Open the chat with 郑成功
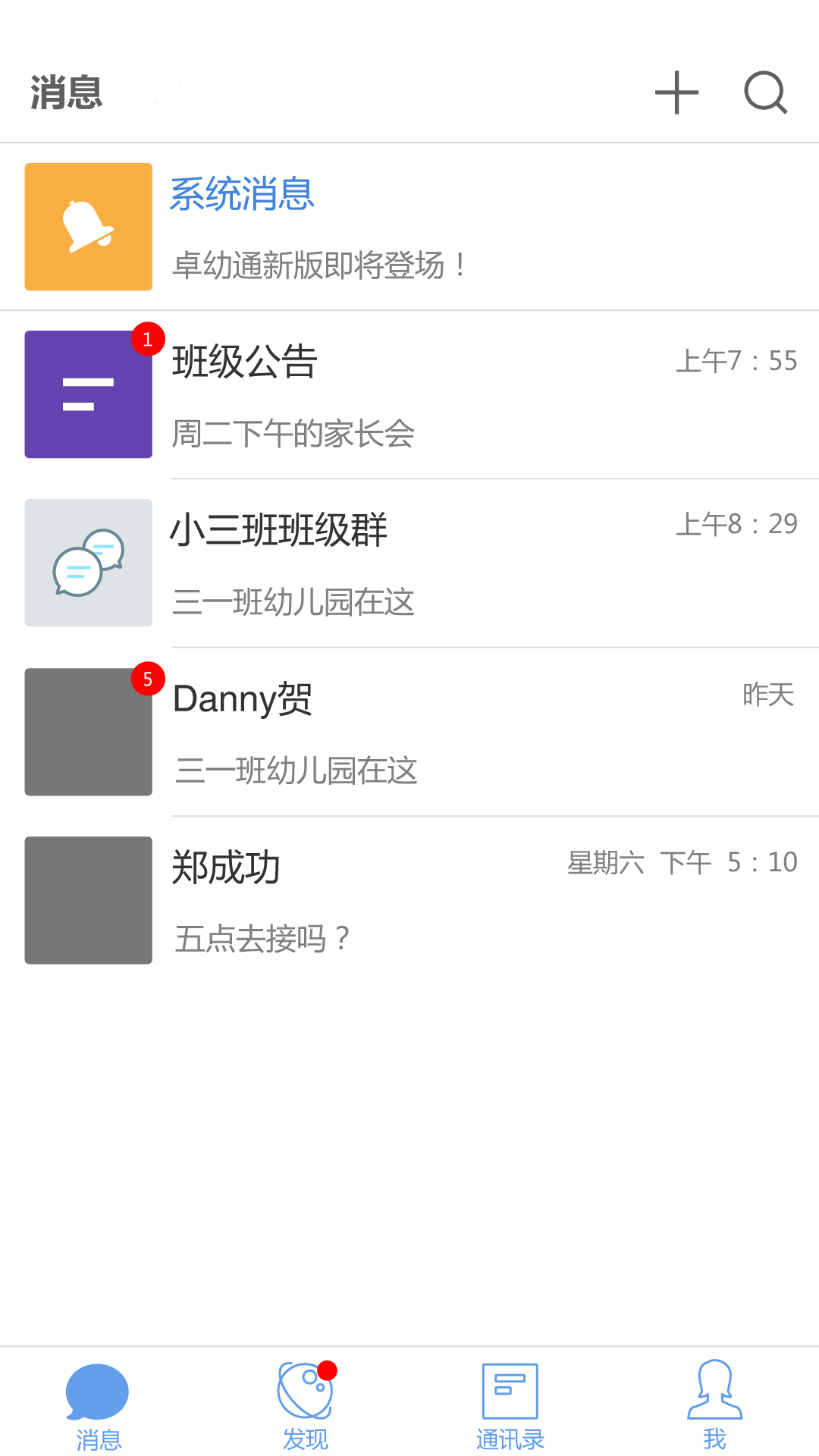Viewport: 819px width, 1456px height. (x=409, y=900)
